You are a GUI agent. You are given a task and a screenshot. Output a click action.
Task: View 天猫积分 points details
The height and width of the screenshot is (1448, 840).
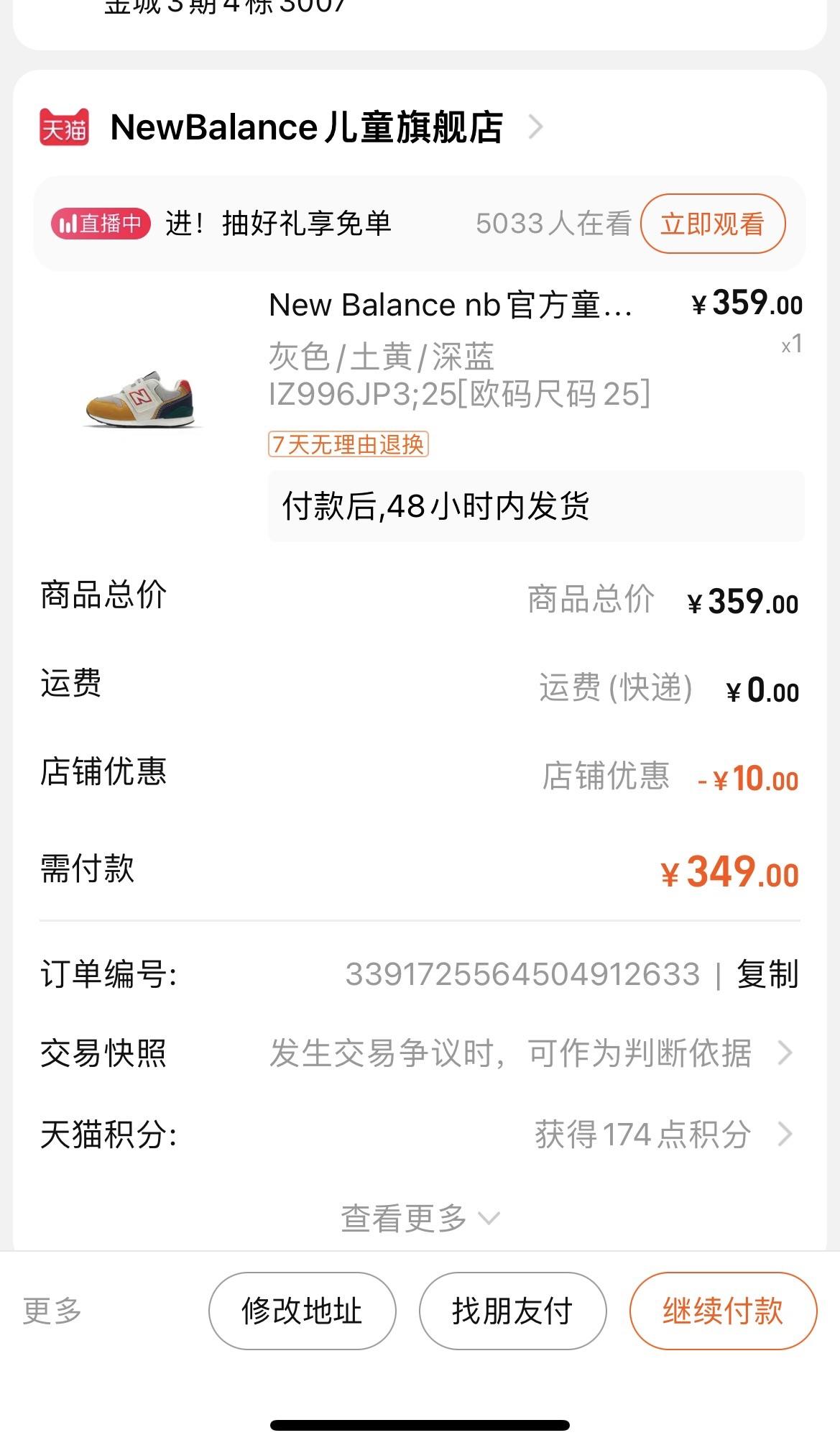coord(661,1135)
